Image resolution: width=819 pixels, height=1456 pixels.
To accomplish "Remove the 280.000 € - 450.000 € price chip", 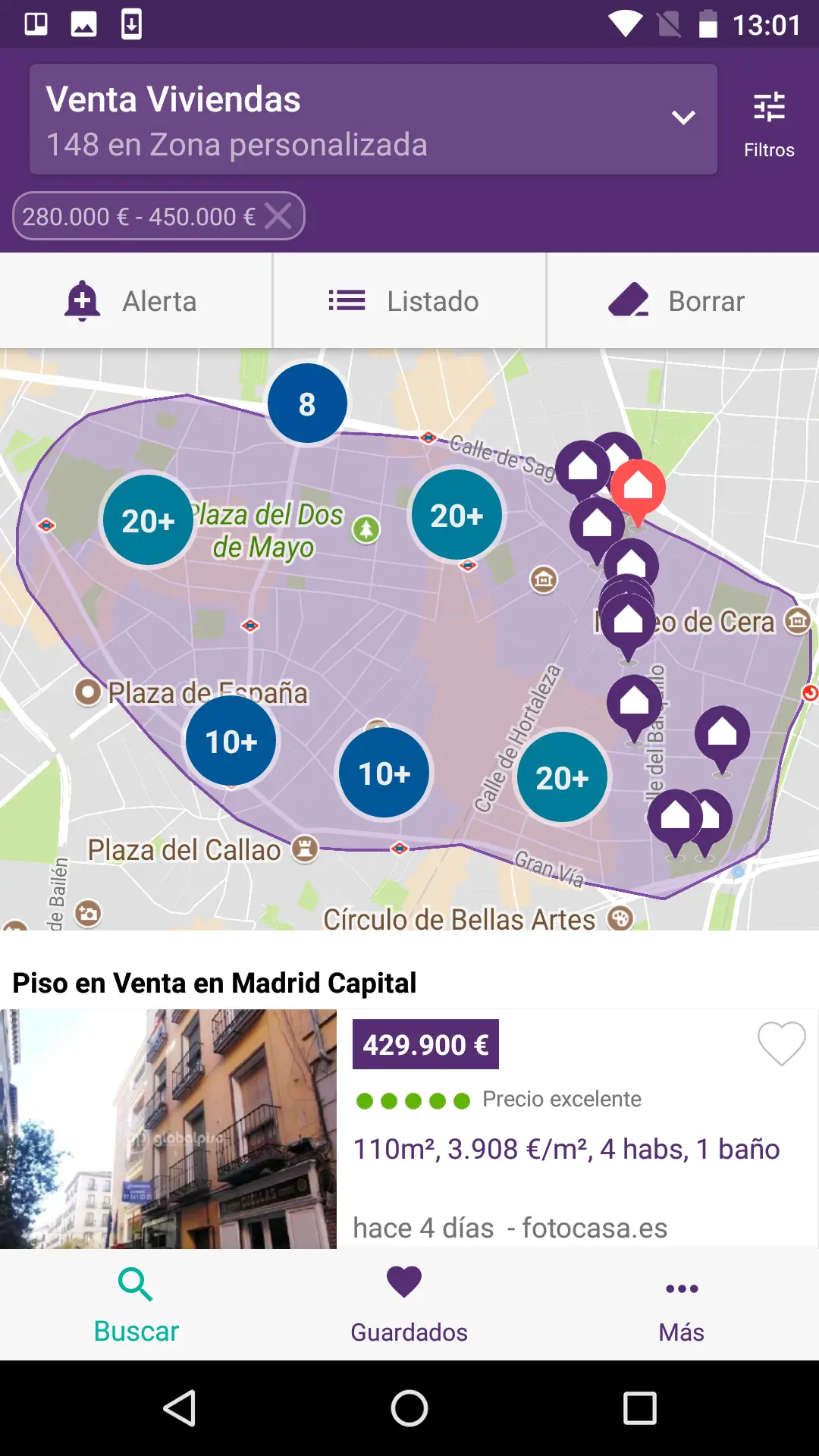I will coord(278,216).
